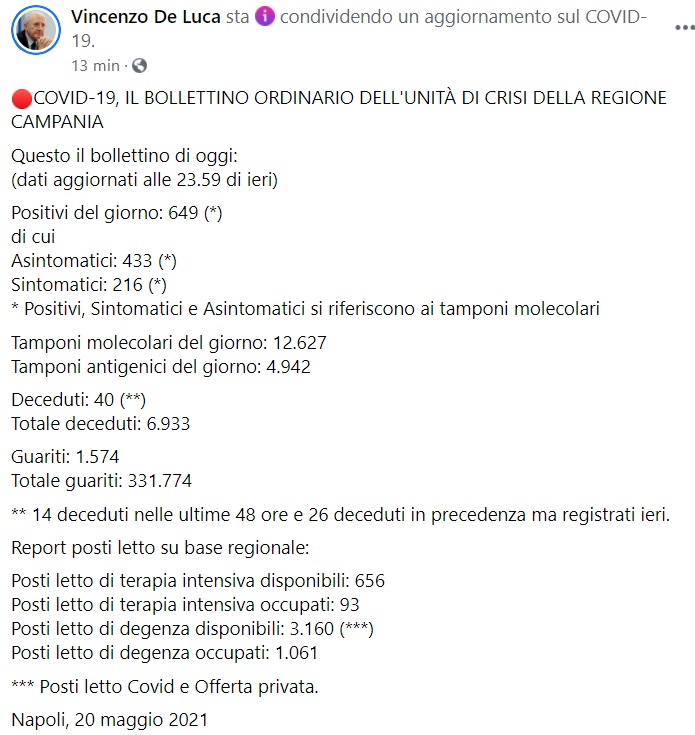Open the 13 min post timestamp
695x735 pixels.
click(x=95, y=65)
